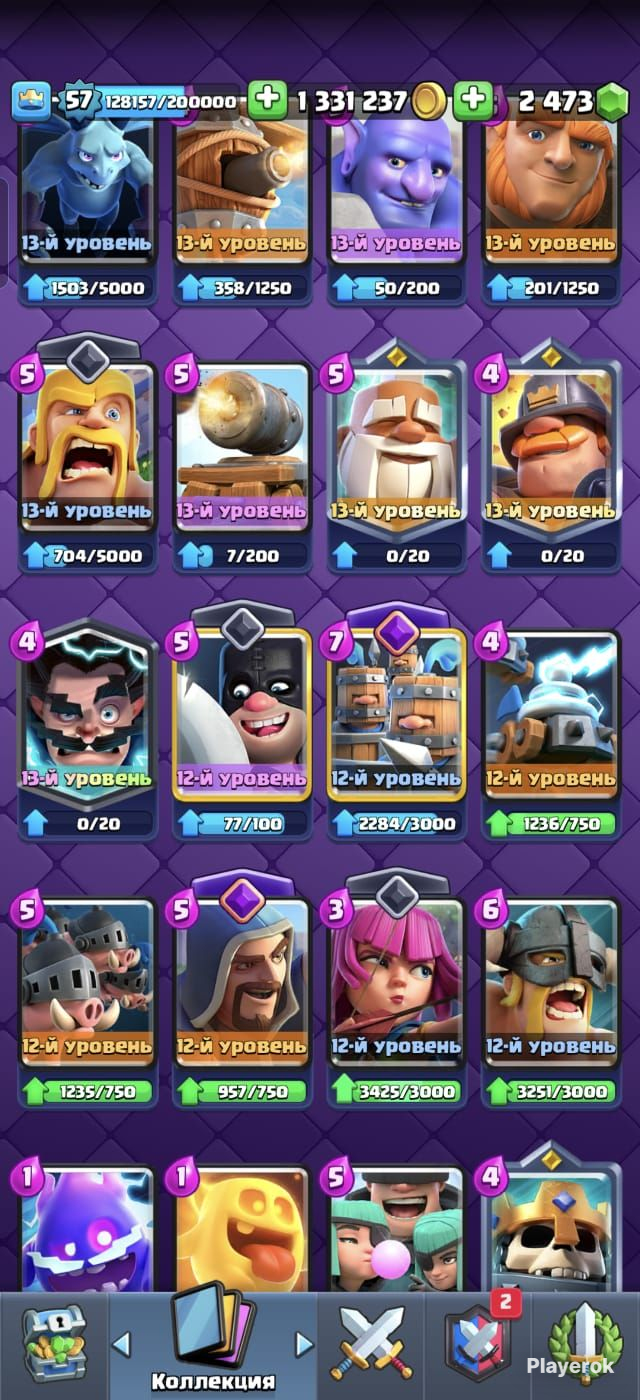Screen dimensions: 640x1400
Task: Open the shop chest tab
Action: click(x=54, y=1344)
